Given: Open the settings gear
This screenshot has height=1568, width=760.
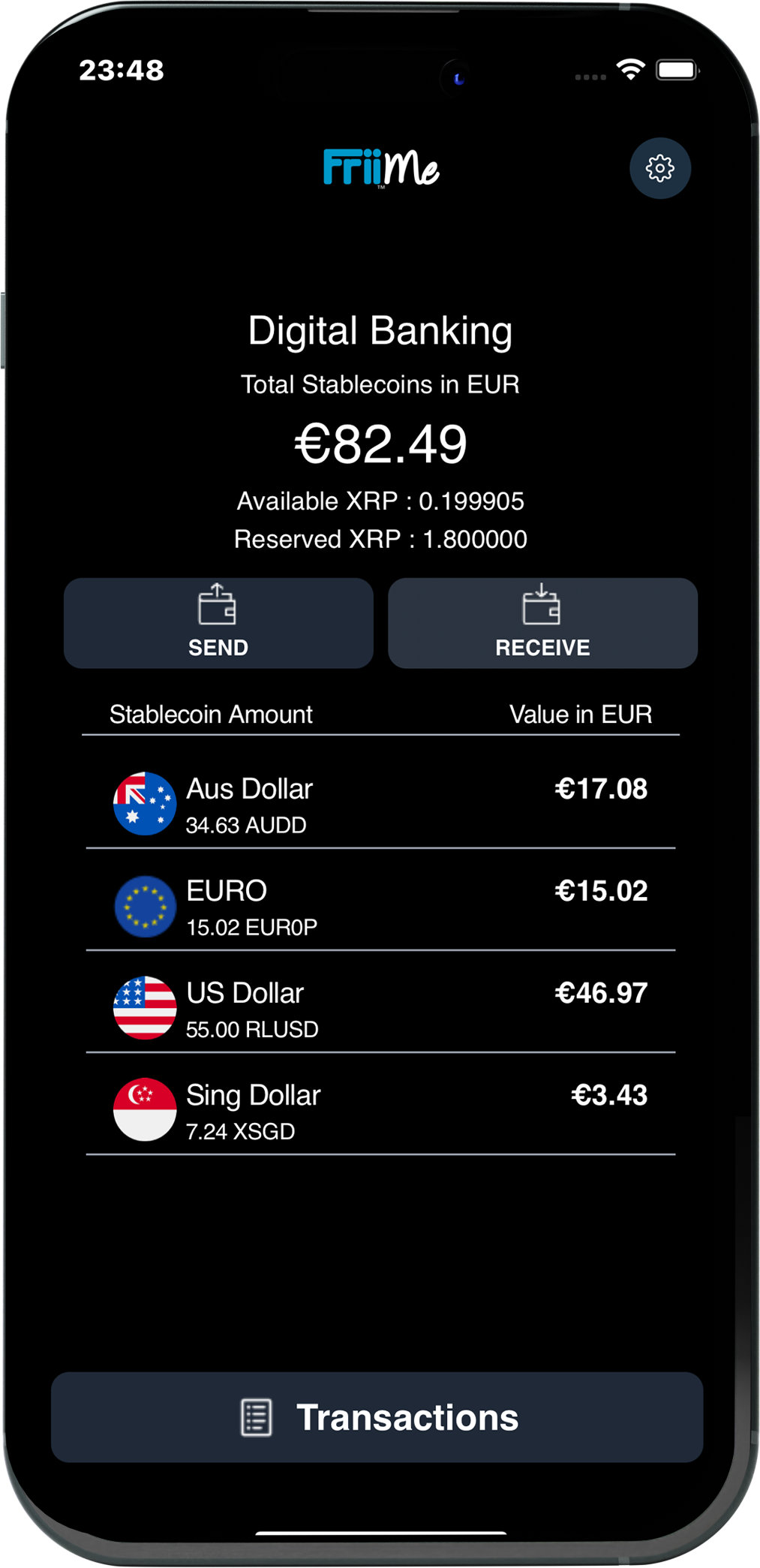Looking at the screenshot, I should 659,168.
